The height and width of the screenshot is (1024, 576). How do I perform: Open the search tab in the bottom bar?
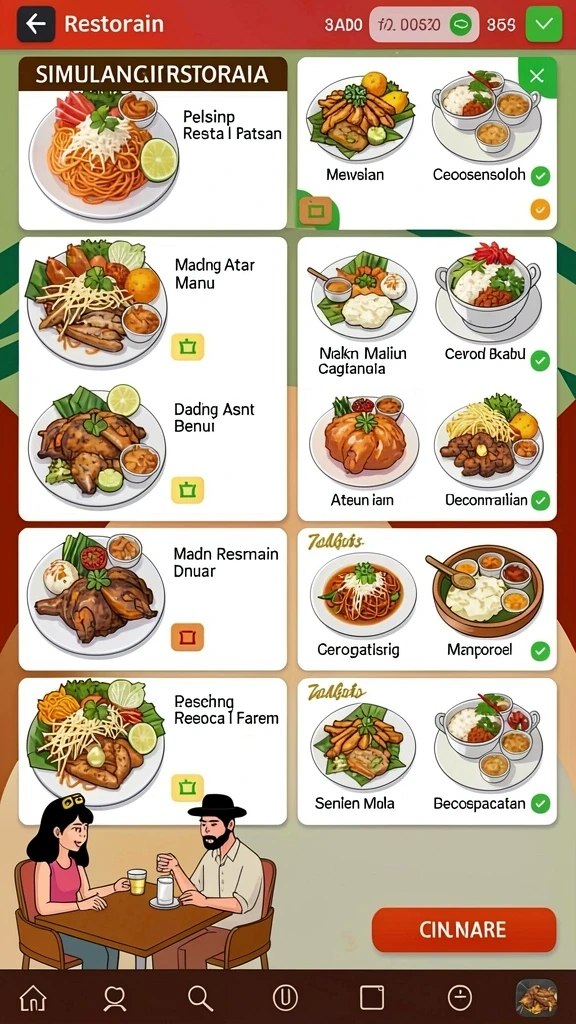point(200,998)
